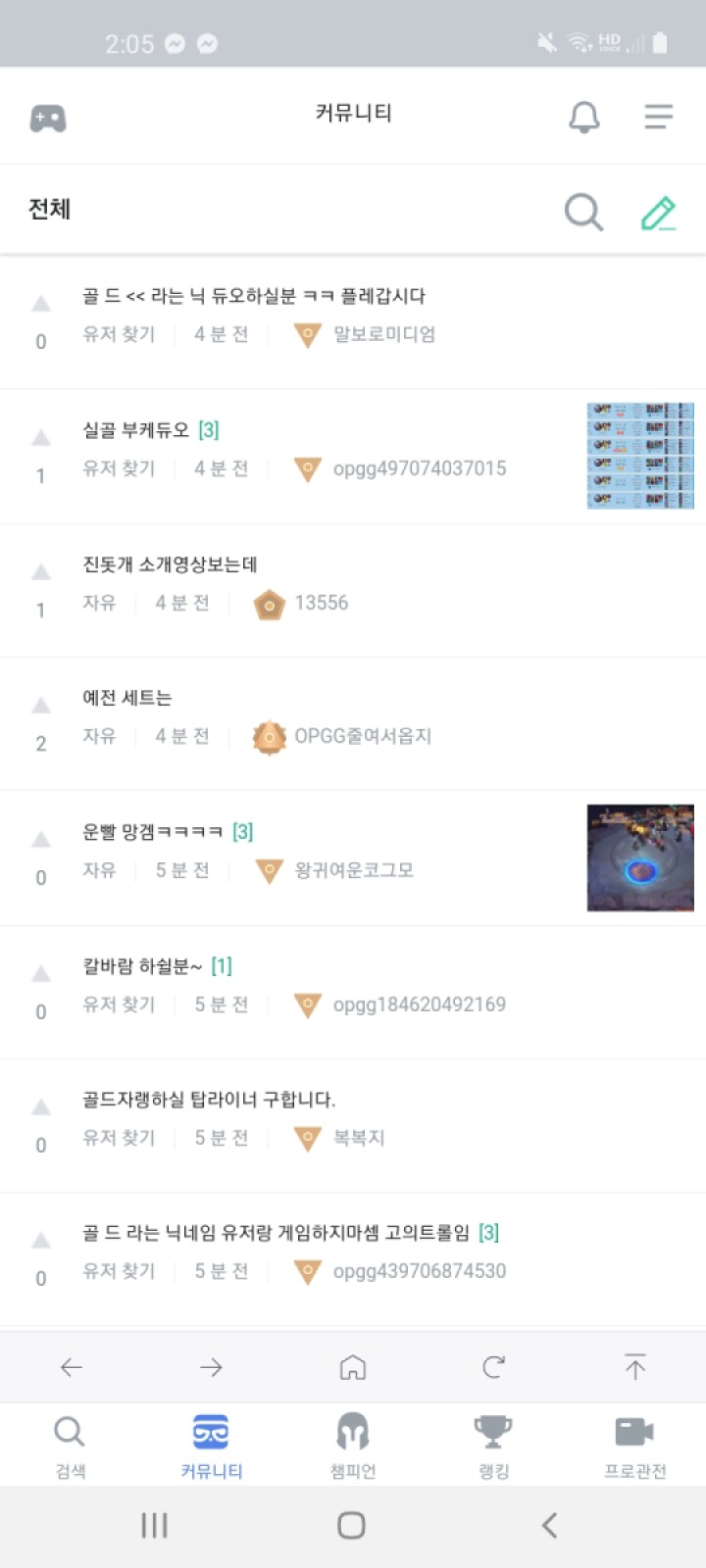Open post '예전 세트는'

click(127, 698)
